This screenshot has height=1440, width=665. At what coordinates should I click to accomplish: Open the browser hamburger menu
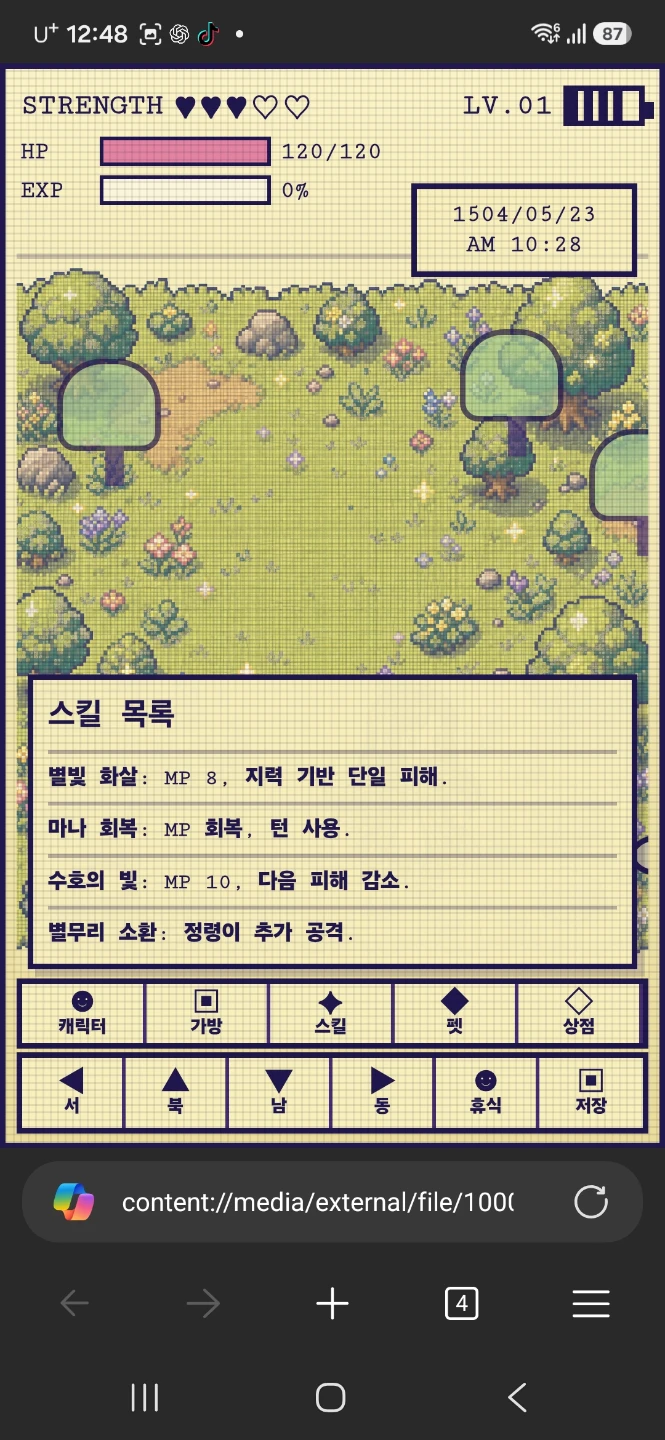pos(591,1304)
